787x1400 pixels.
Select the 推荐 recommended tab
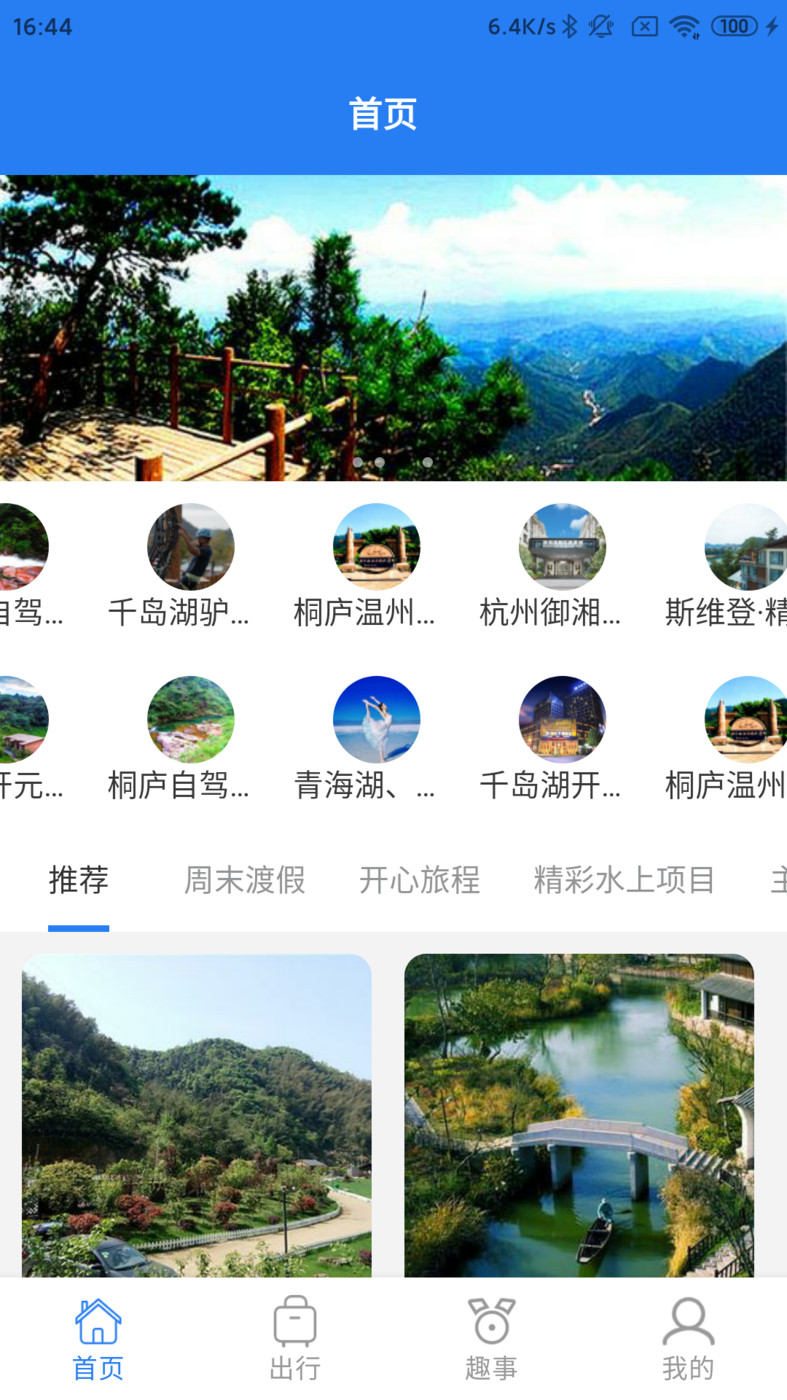click(x=78, y=880)
